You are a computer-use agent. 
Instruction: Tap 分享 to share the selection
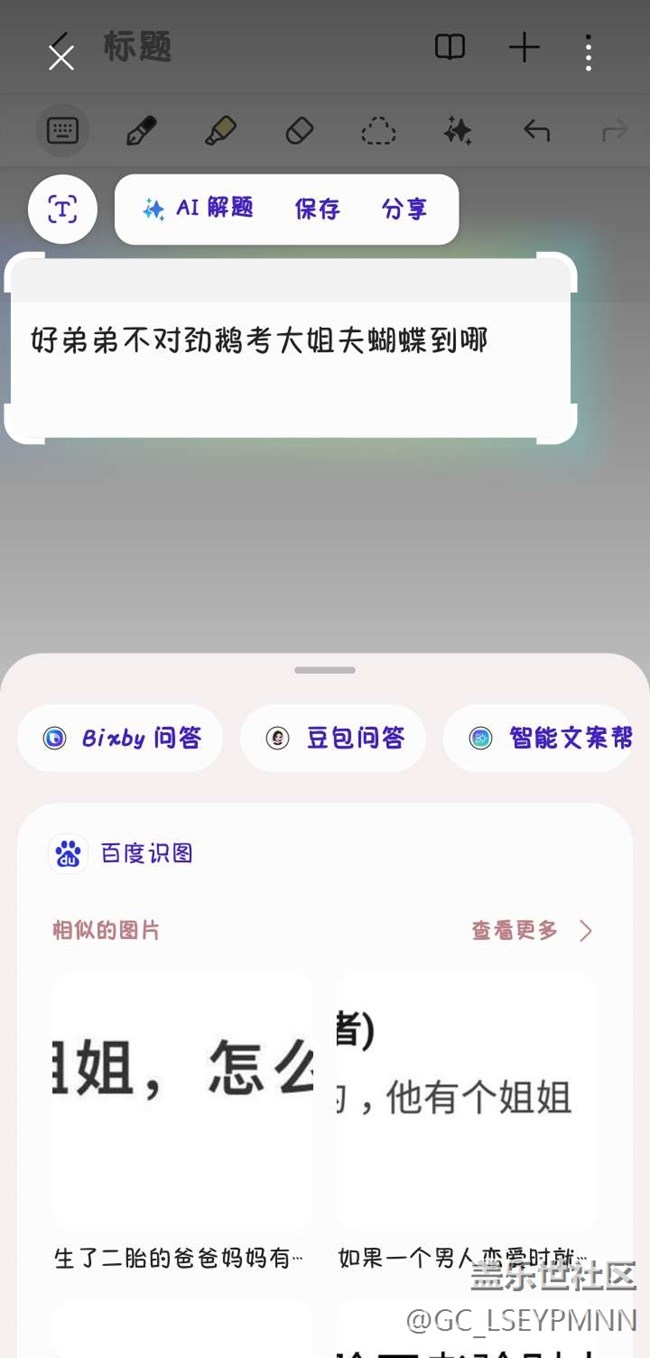tap(404, 208)
